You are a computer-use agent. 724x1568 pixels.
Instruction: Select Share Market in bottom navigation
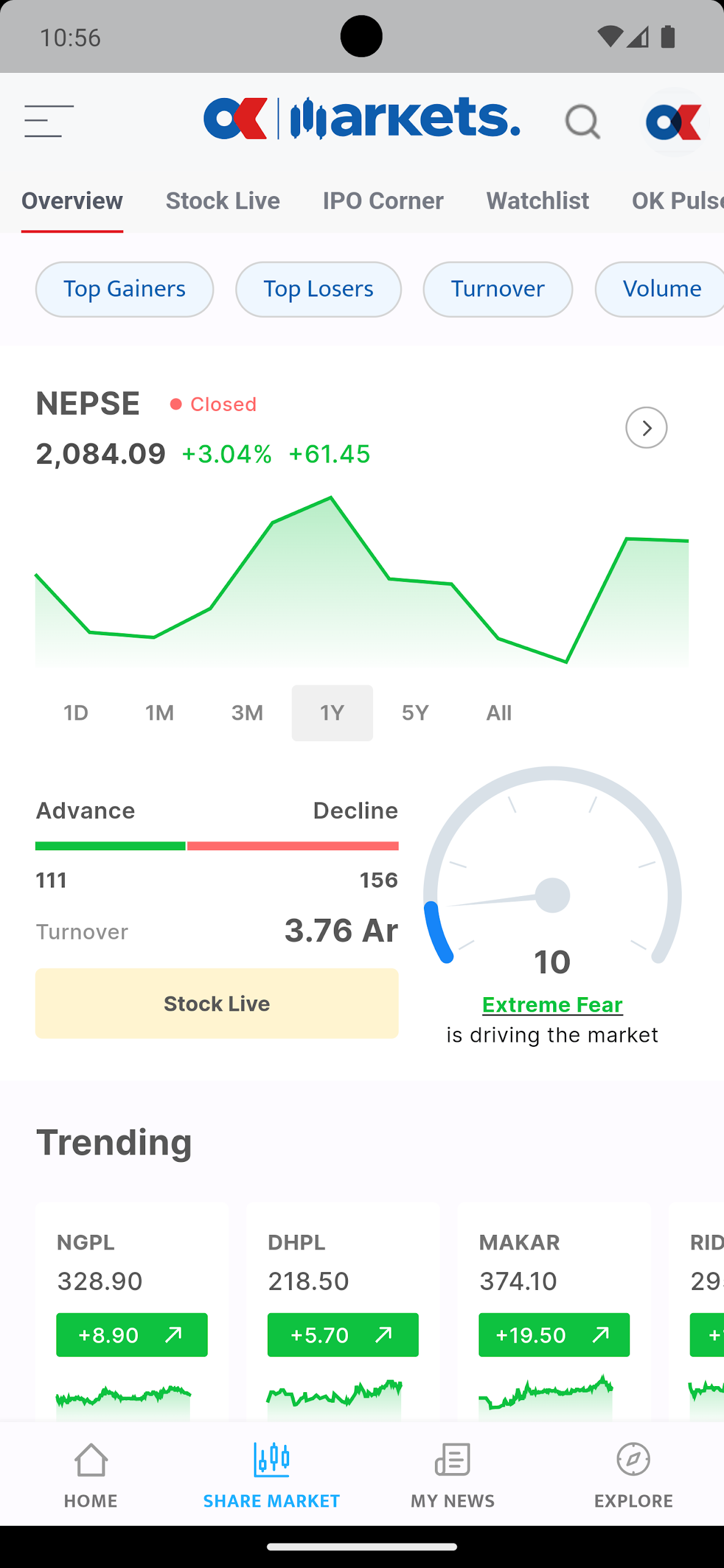271,1482
